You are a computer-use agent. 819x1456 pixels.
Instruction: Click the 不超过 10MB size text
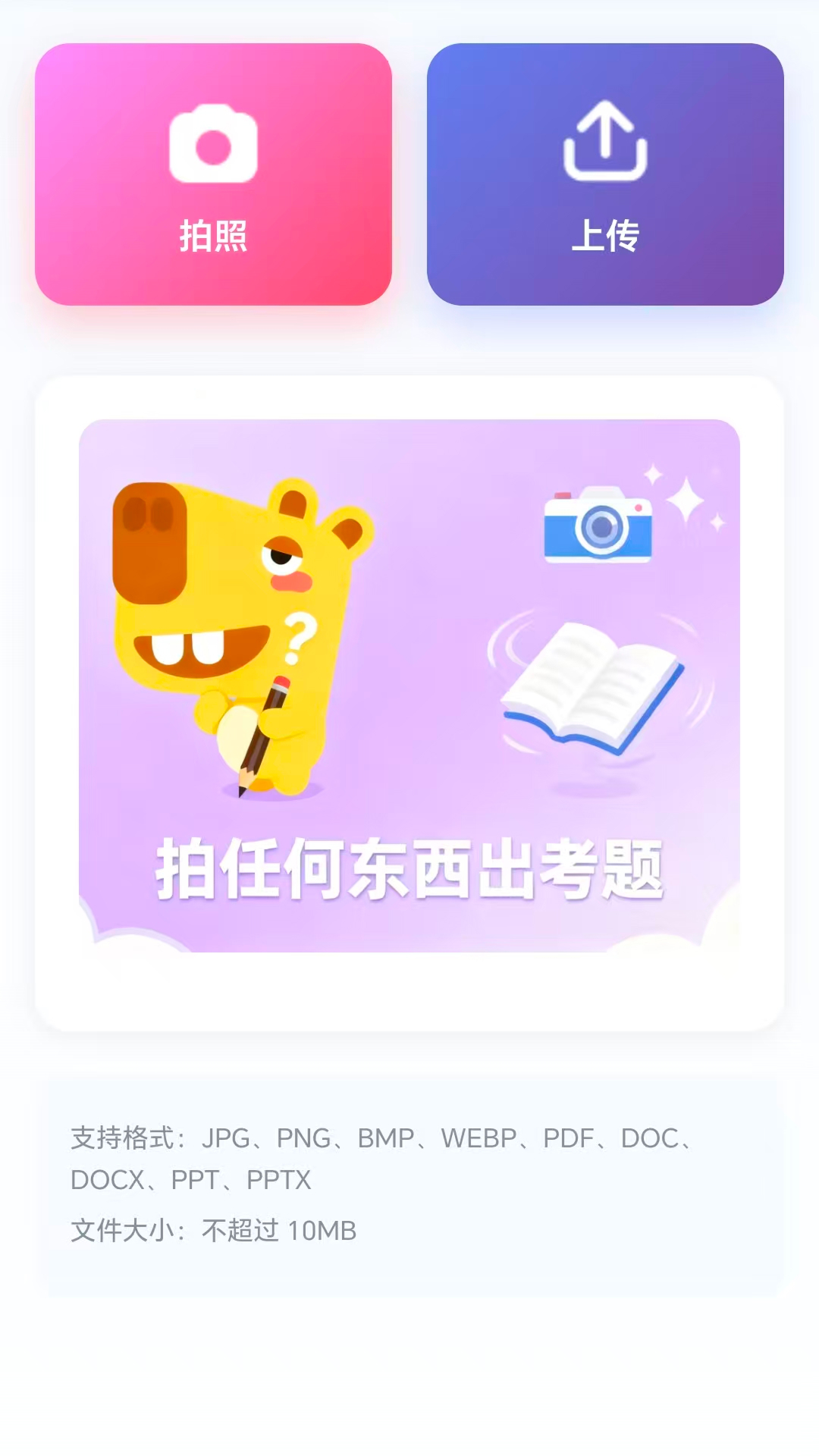tap(279, 1226)
